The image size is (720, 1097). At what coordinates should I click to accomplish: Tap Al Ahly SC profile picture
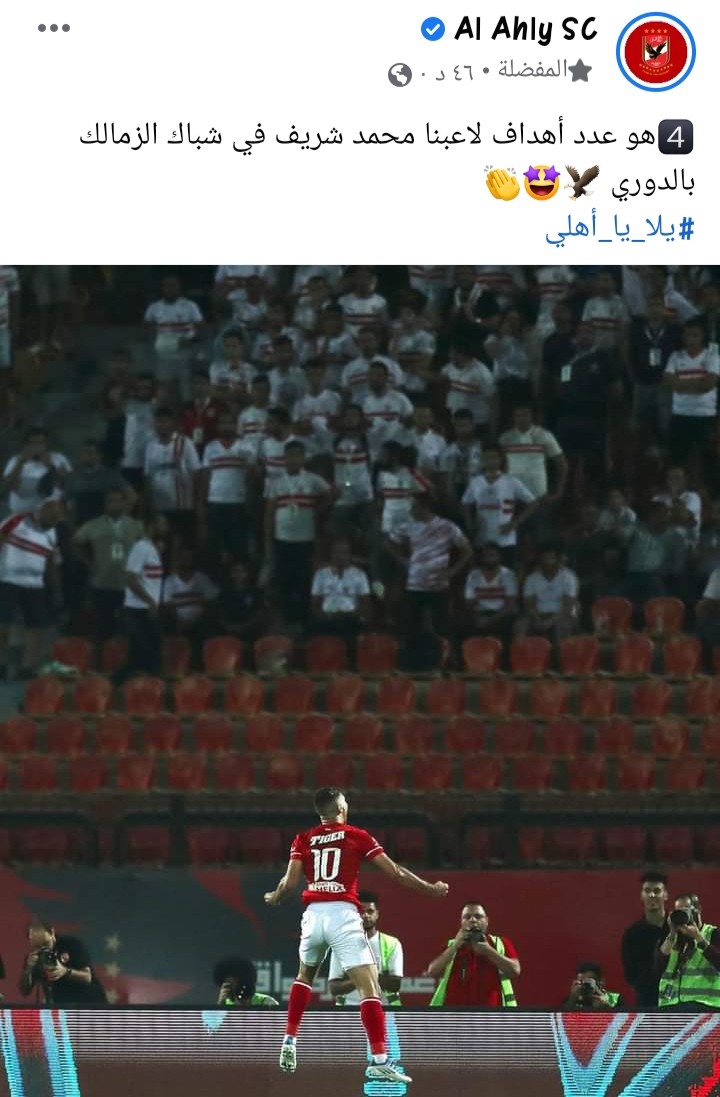coord(656,51)
